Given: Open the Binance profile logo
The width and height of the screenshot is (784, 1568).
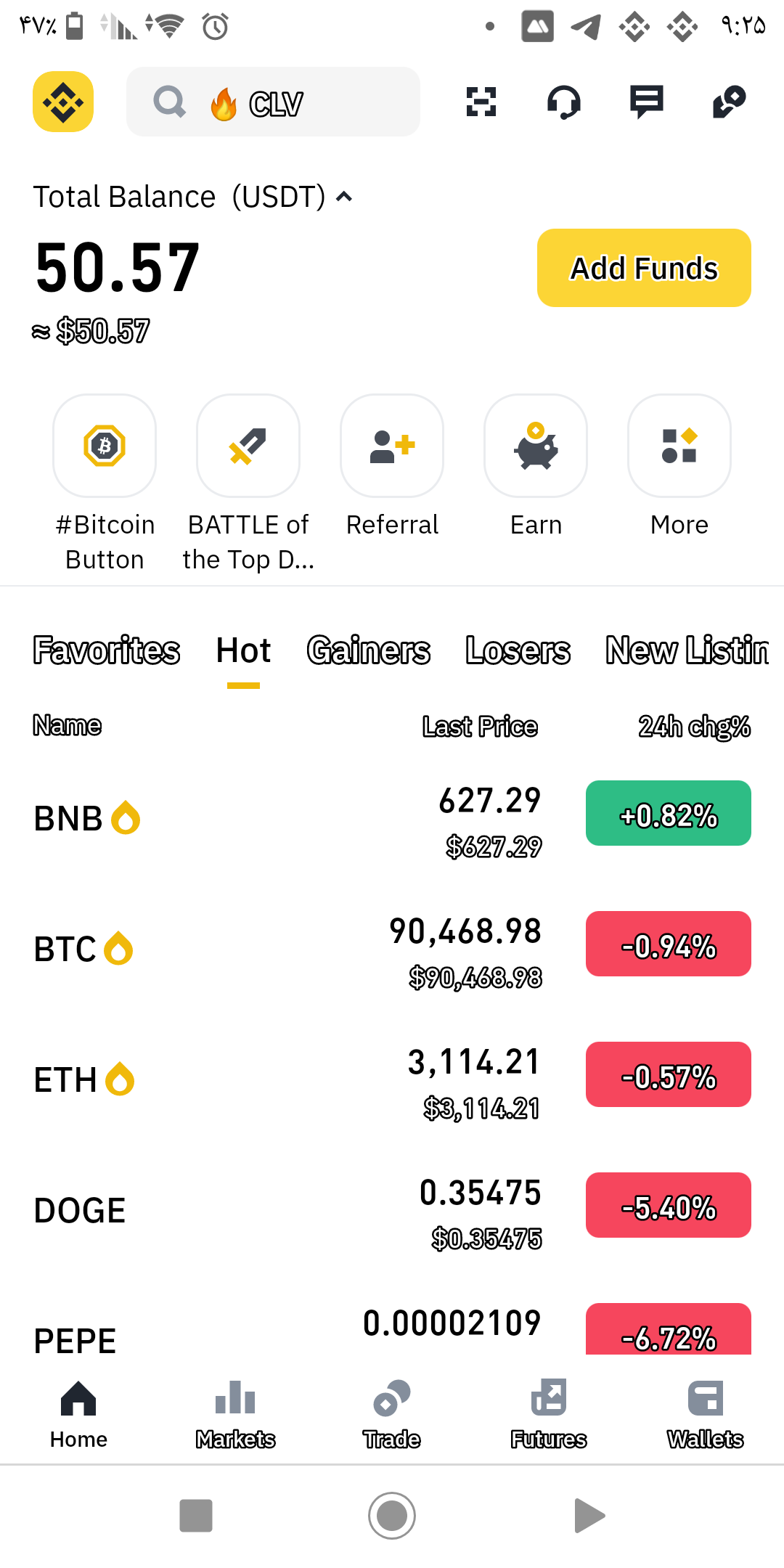Looking at the screenshot, I should 63,102.
